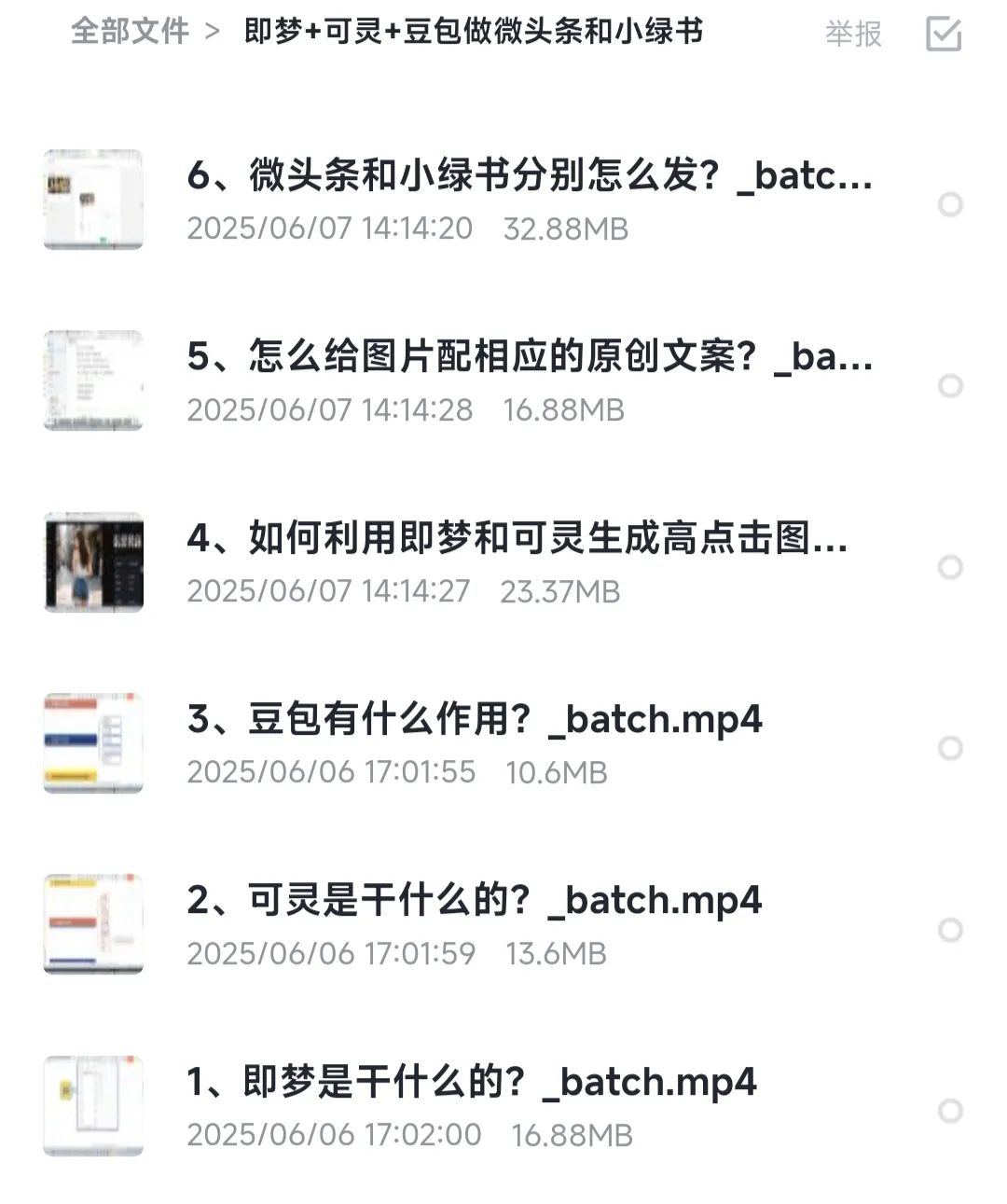Viewport: 1007px width, 1204px height.
Task: Toggle the selection circle for 即梦是干什么的 video
Action: [x=951, y=1112]
